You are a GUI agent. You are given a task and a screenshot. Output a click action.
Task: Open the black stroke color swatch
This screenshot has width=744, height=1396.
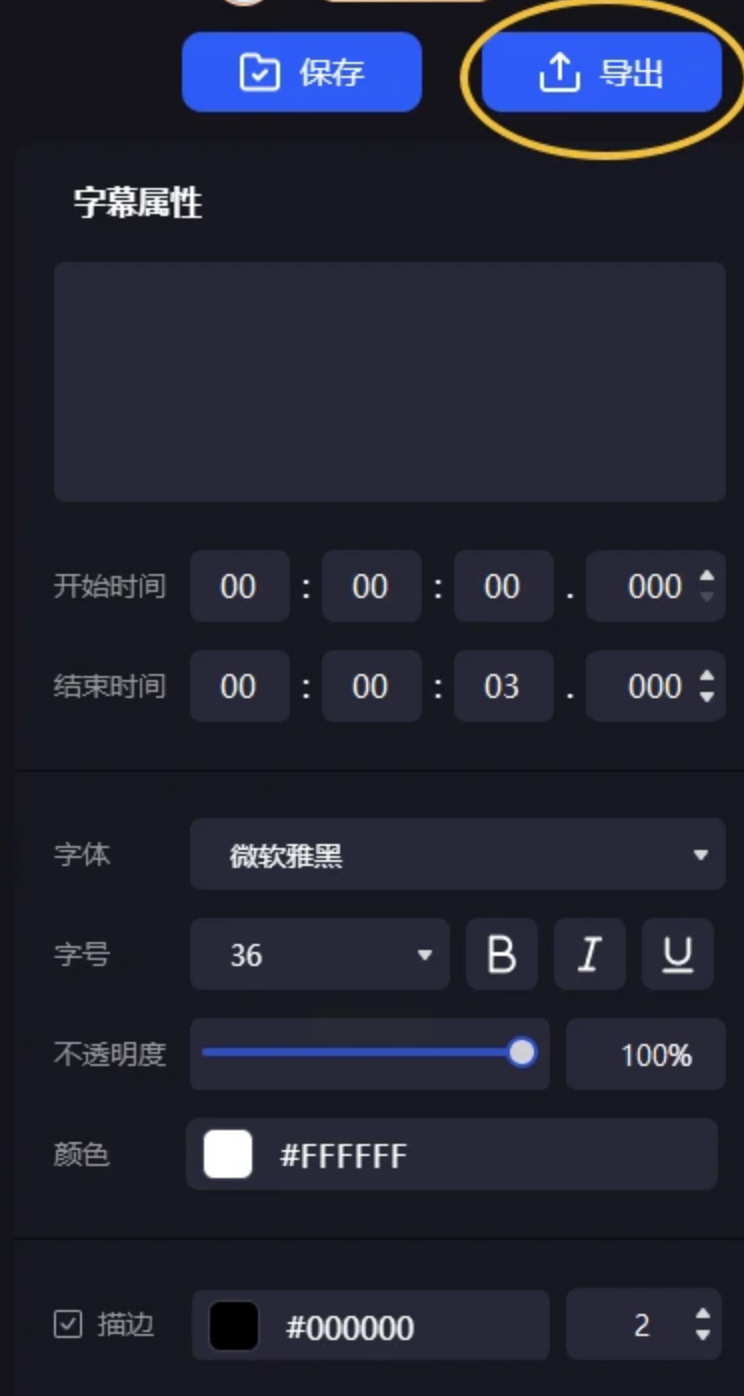234,1326
